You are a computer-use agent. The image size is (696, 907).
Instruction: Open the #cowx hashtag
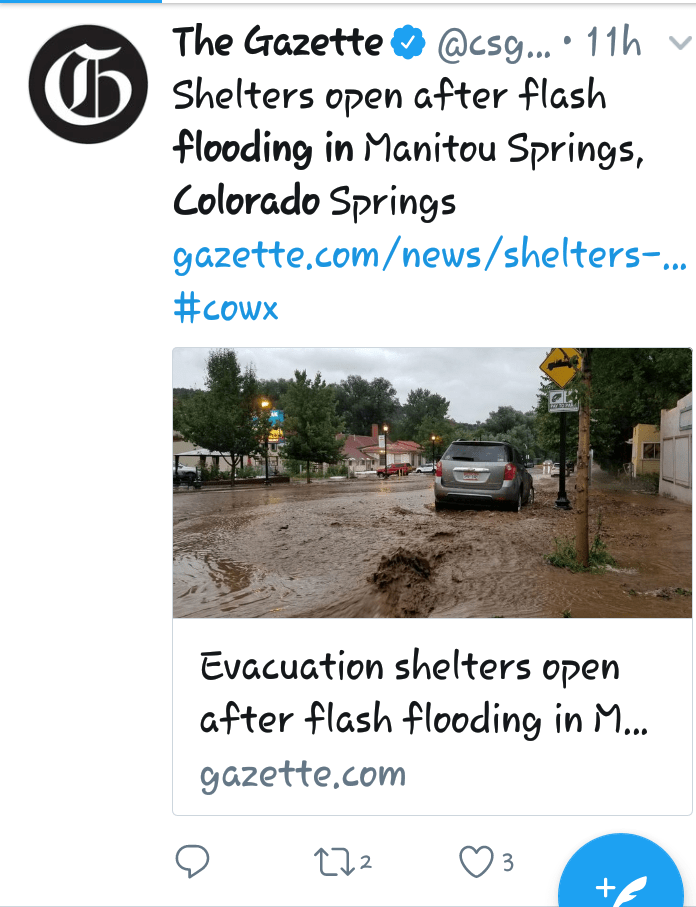pyautogui.click(x=225, y=307)
